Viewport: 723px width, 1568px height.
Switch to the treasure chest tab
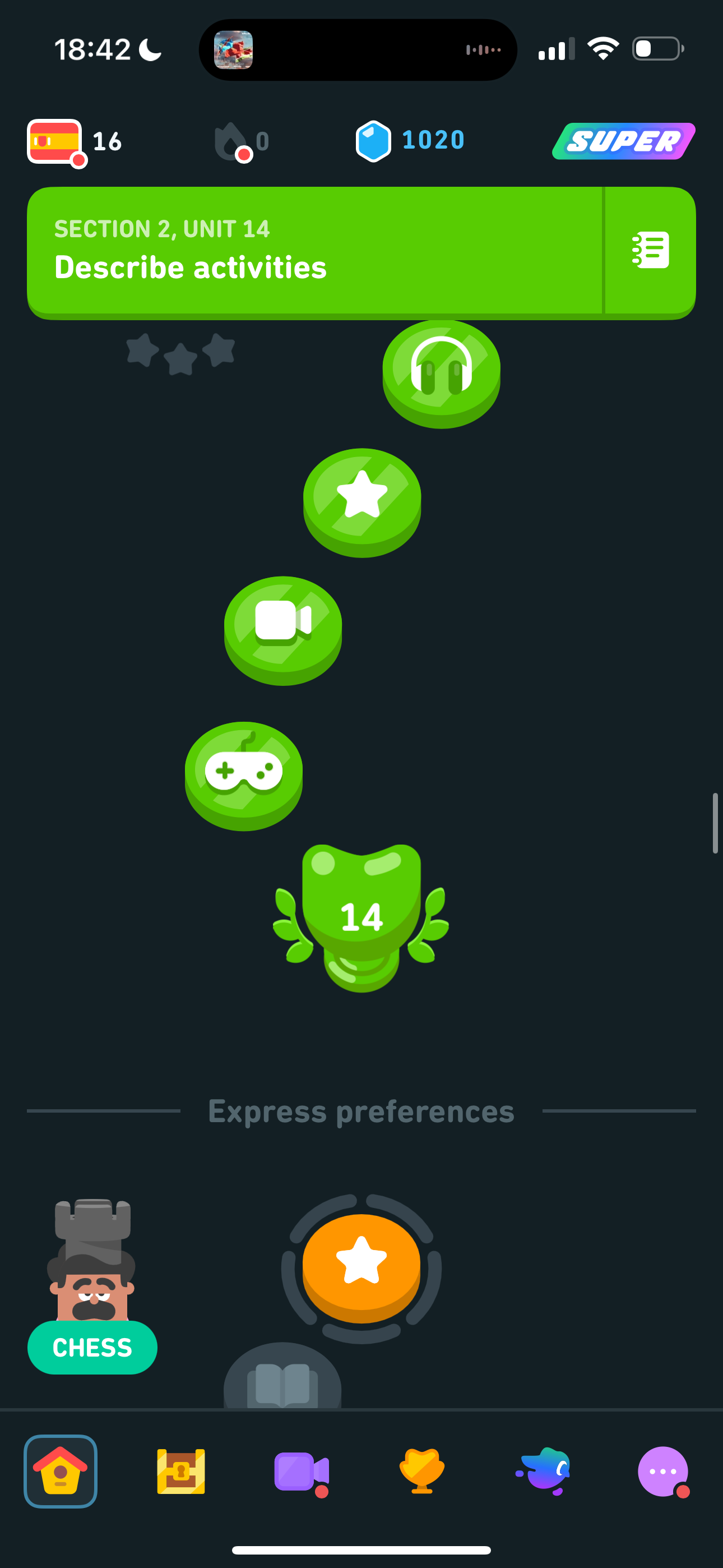[180, 1470]
